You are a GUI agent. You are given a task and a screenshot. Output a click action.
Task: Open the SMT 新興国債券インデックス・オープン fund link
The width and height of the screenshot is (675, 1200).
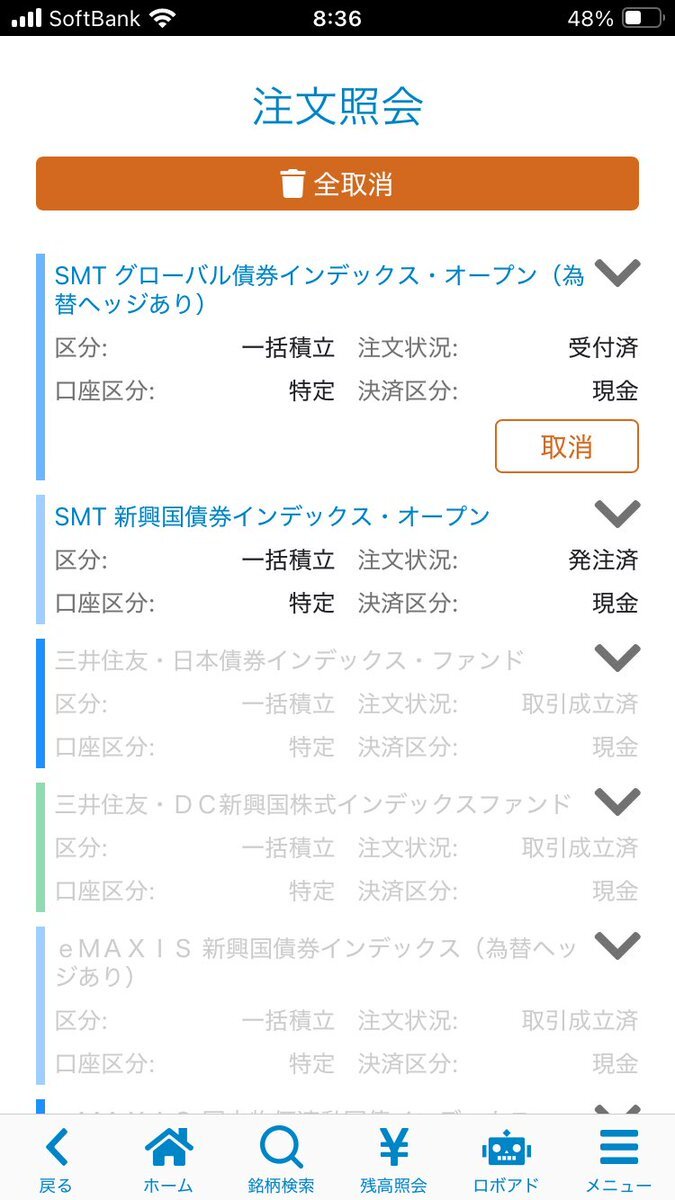point(272,516)
